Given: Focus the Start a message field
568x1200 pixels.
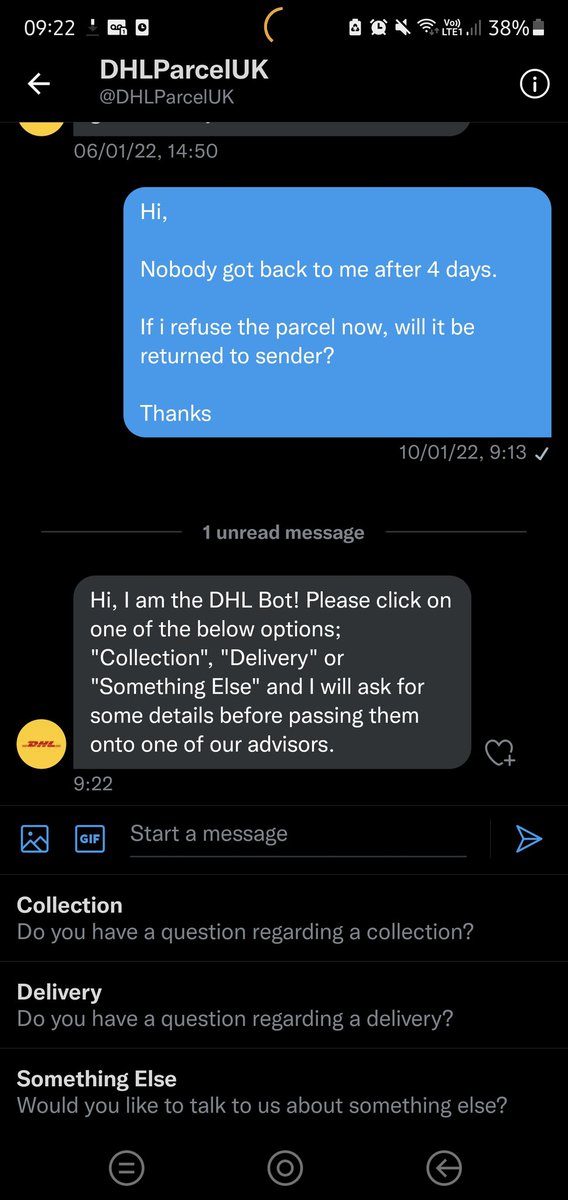Looking at the screenshot, I should tap(298, 835).
